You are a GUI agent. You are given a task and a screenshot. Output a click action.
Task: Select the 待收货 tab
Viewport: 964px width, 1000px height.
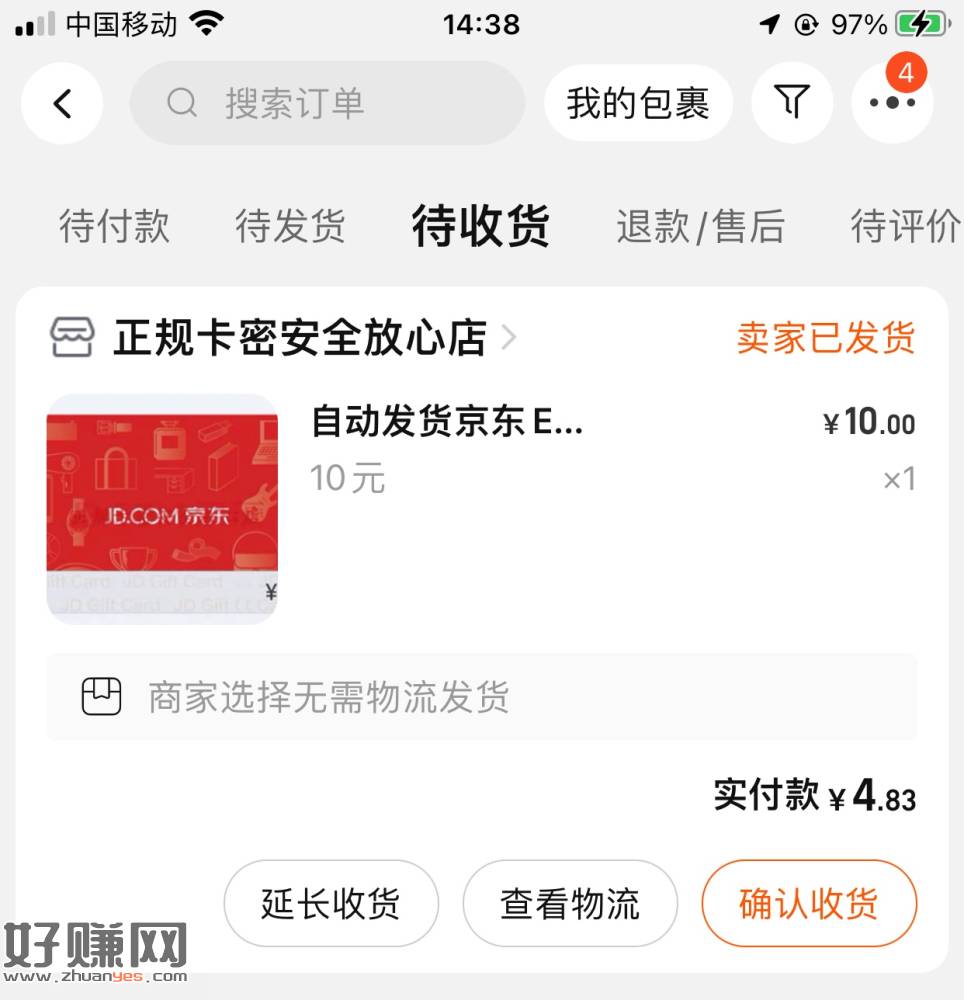(481, 226)
